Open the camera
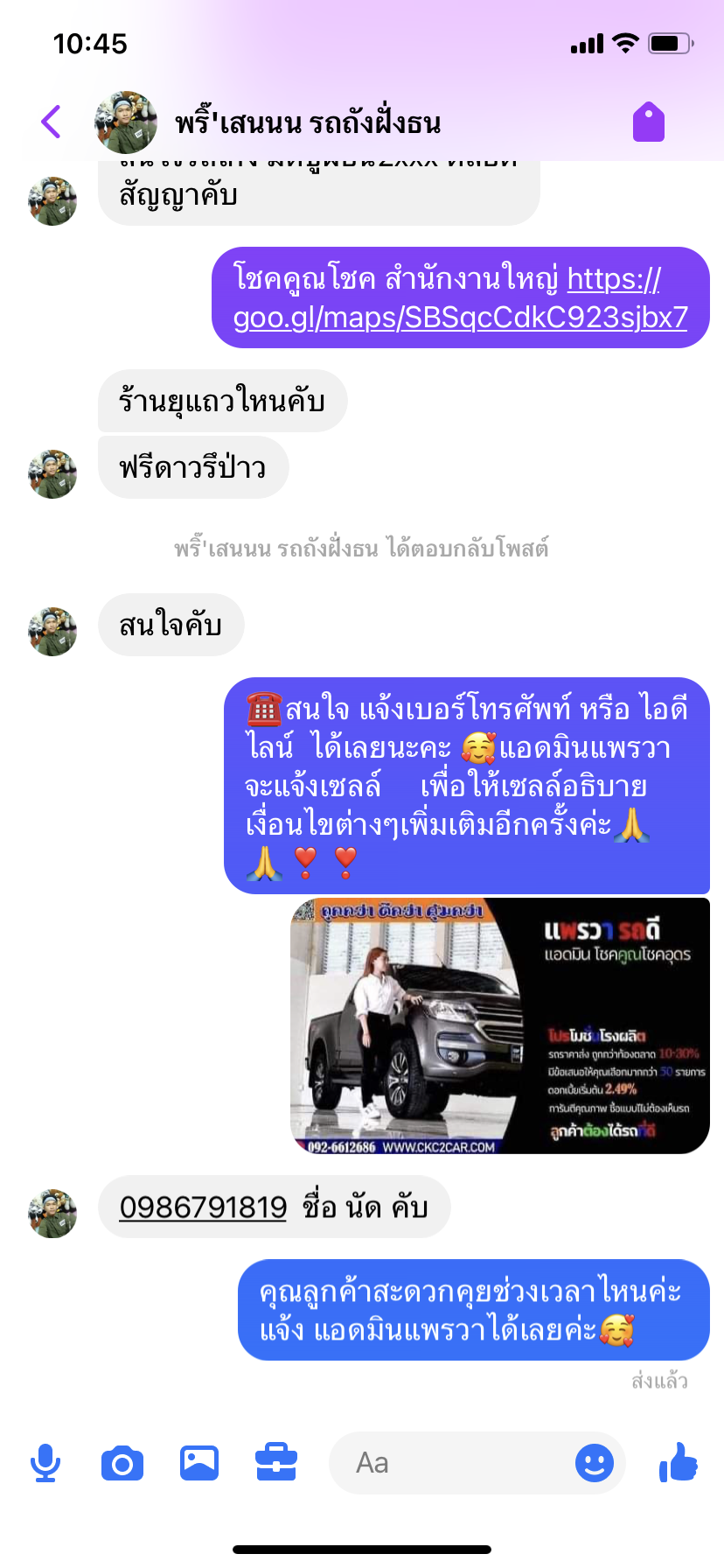Viewport: 724px width, 1568px height. tap(122, 1463)
